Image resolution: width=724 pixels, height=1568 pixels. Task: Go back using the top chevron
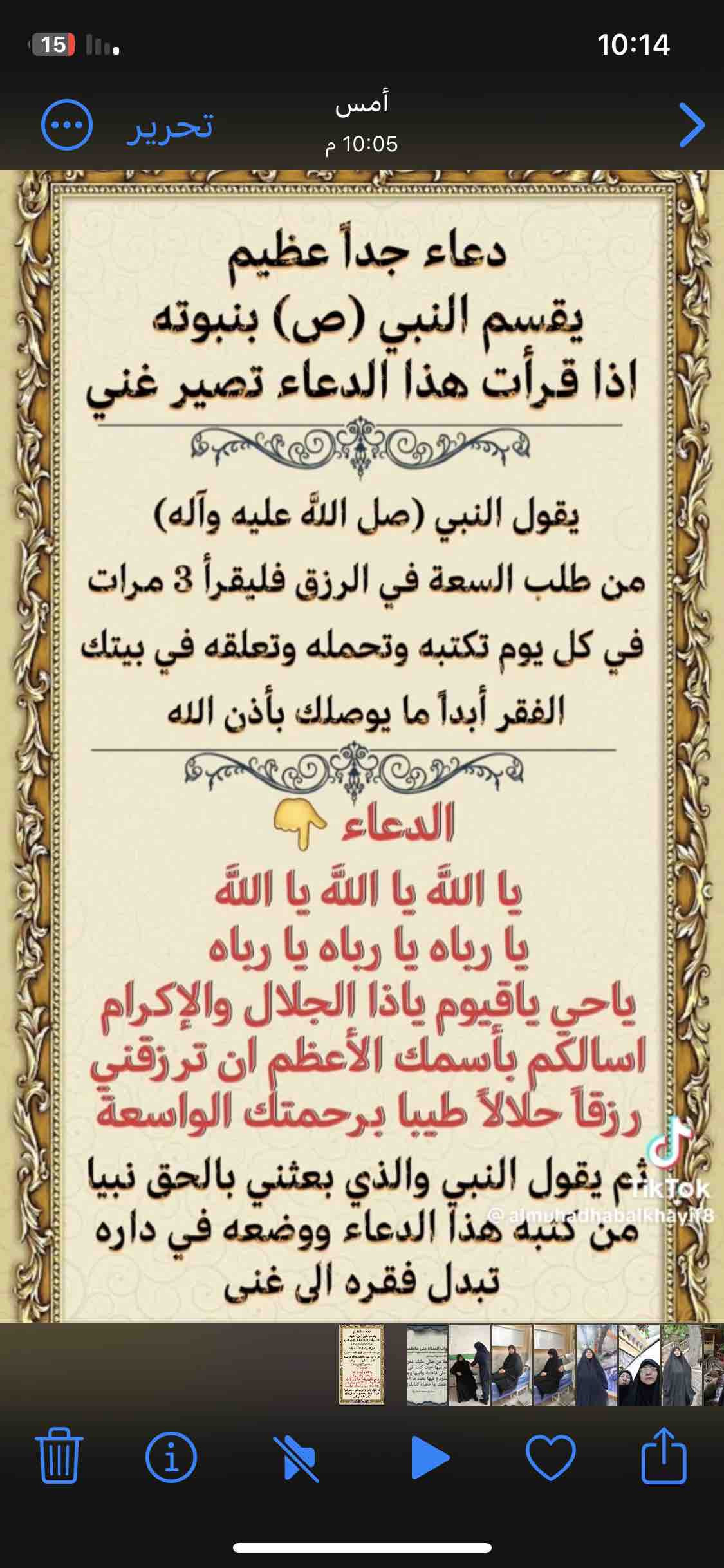691,125
